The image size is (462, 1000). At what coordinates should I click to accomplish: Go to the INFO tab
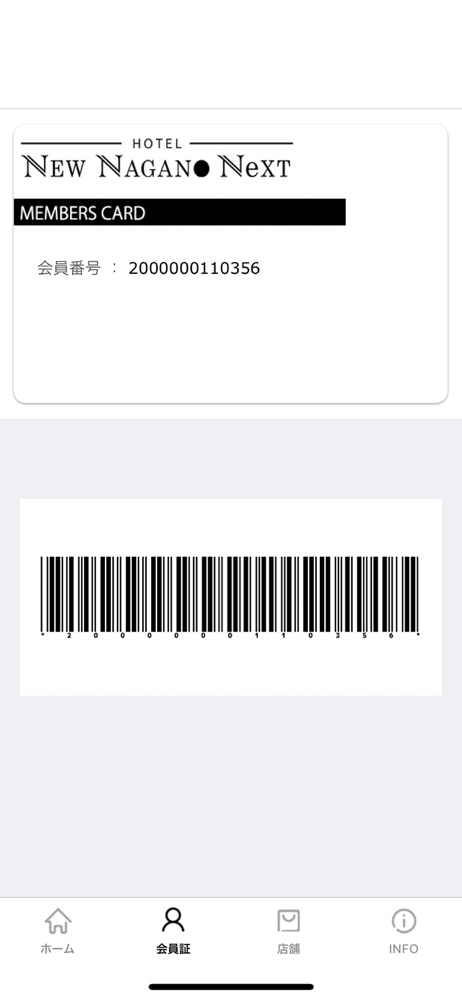(x=404, y=930)
